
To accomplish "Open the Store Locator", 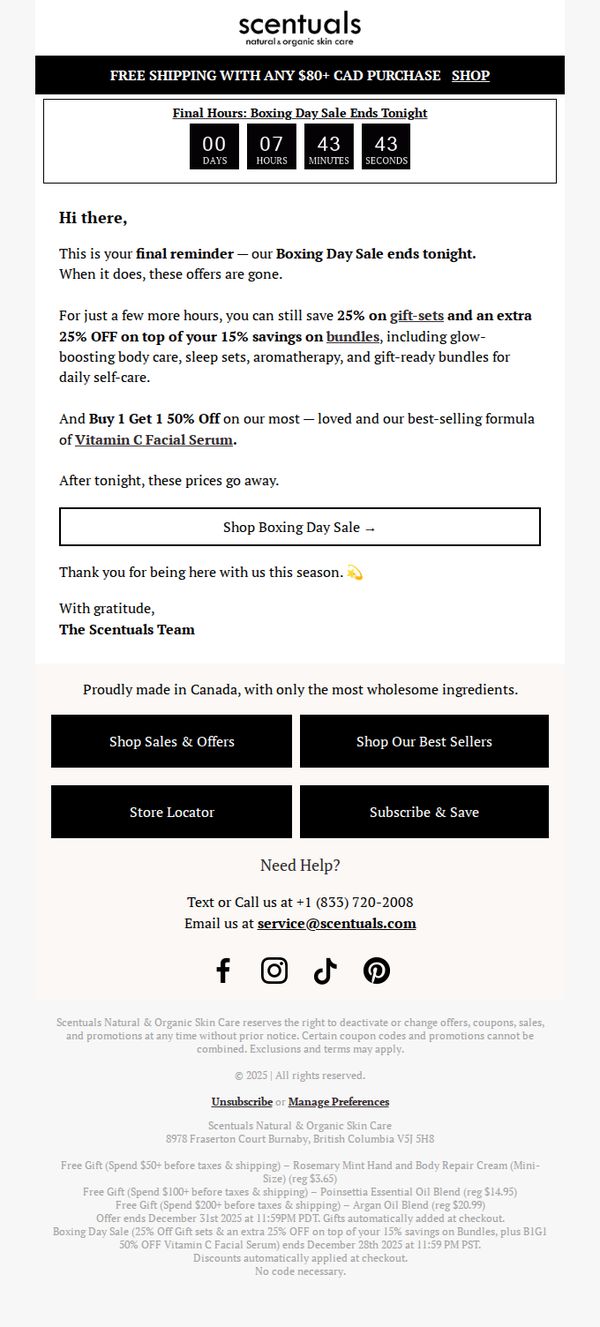I will (172, 812).
